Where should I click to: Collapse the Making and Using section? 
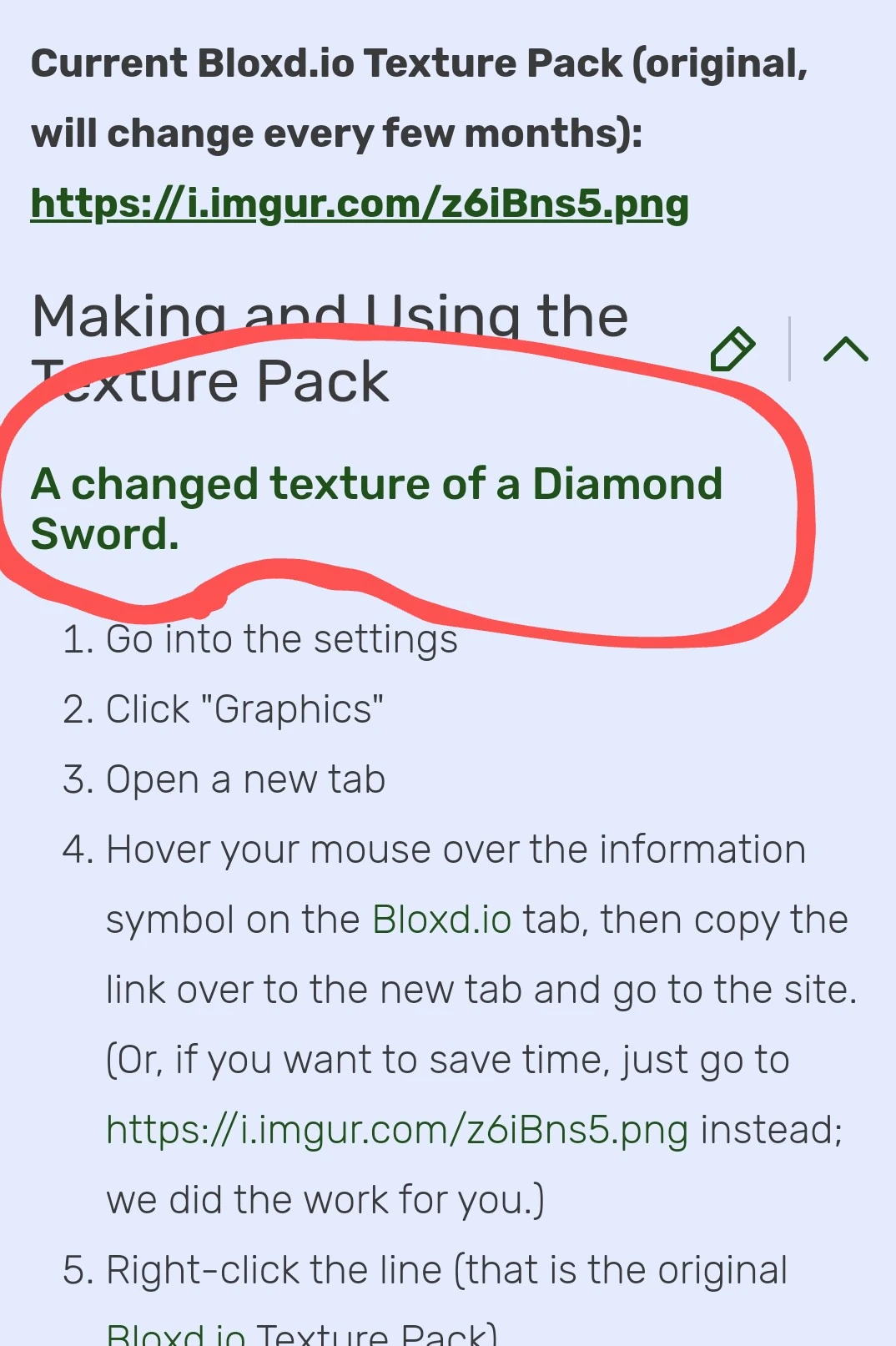tap(845, 349)
